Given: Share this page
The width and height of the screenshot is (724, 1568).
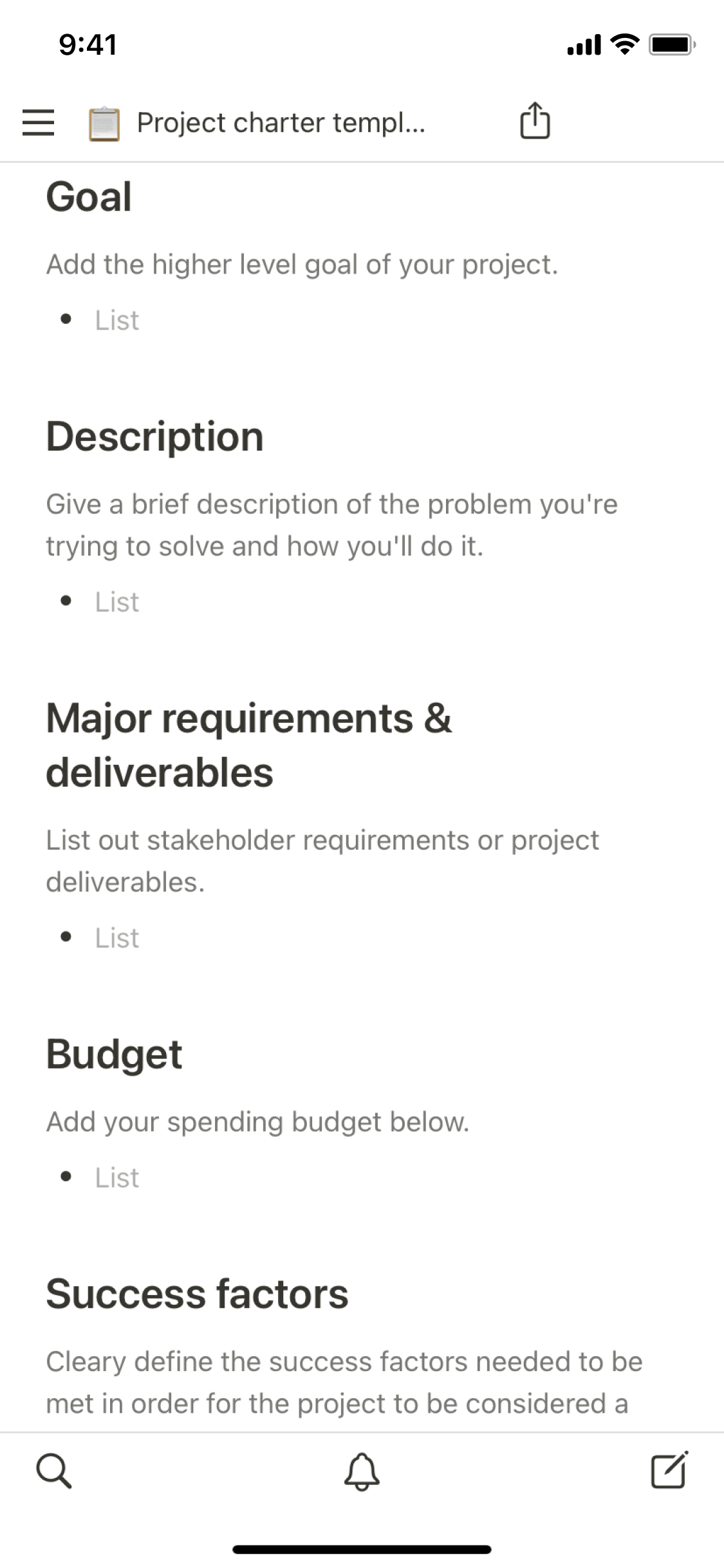Looking at the screenshot, I should point(535,121).
